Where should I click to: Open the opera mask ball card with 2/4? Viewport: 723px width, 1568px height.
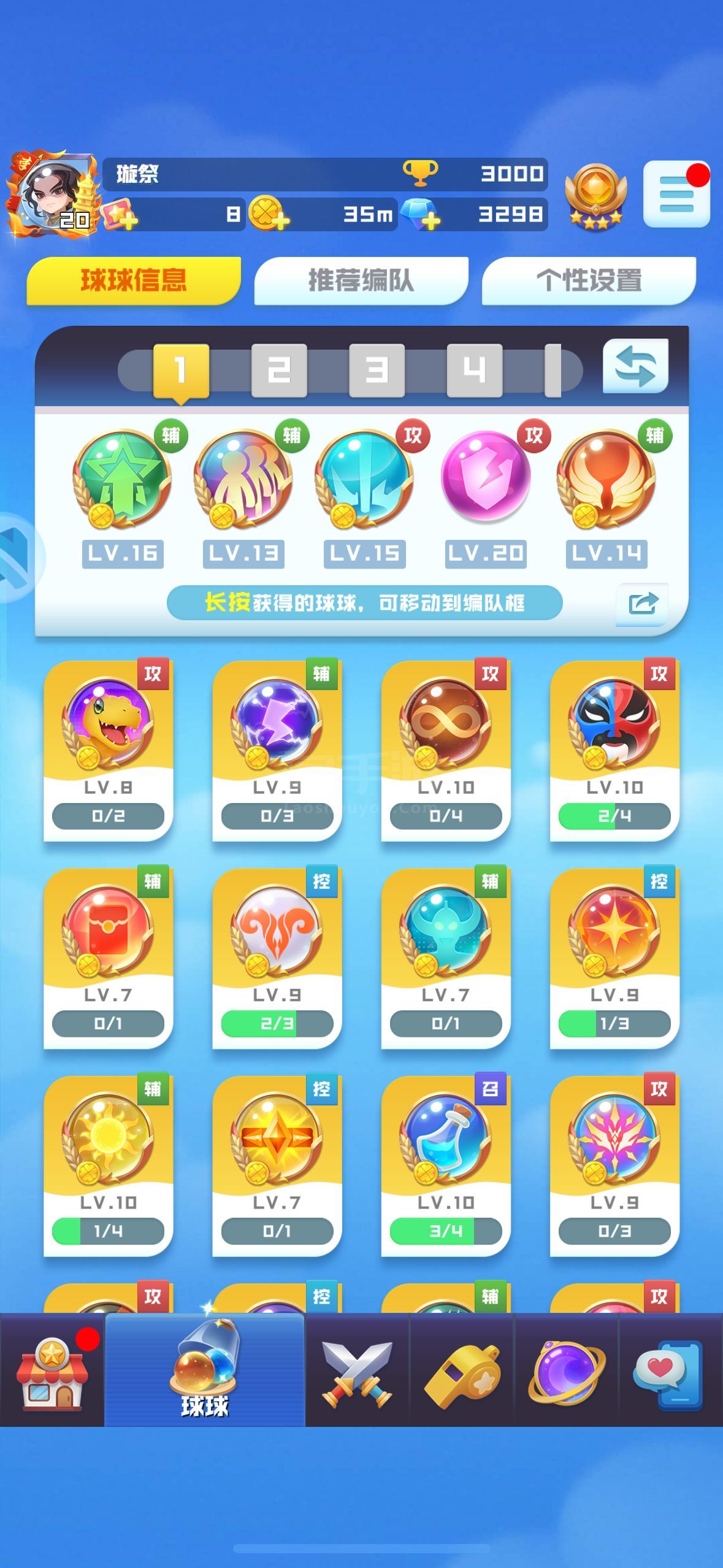[x=614, y=750]
